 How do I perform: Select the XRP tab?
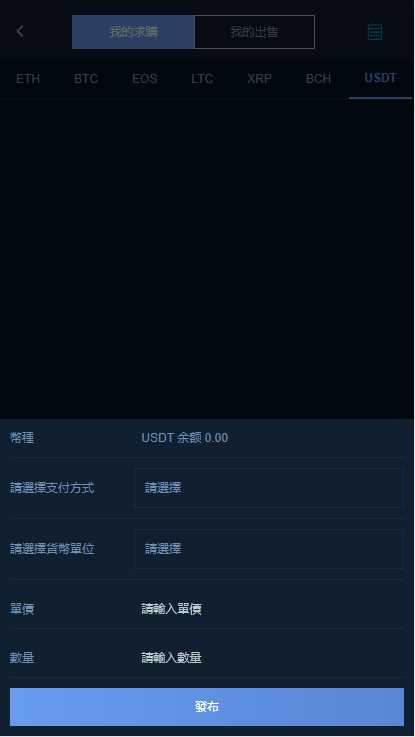[259, 78]
